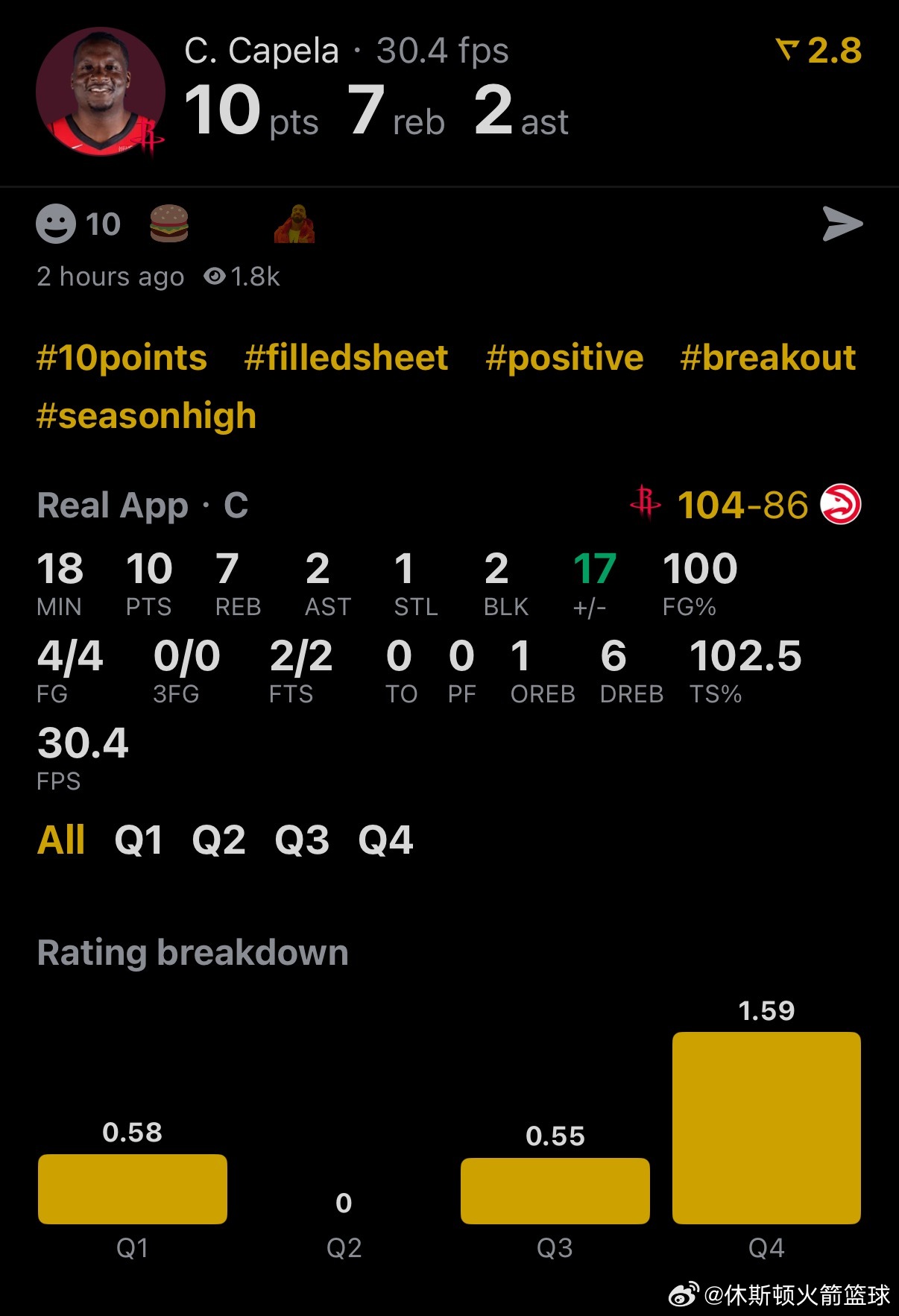Expand the Rating breakdown section
This screenshot has width=899, height=1316.
[x=192, y=952]
